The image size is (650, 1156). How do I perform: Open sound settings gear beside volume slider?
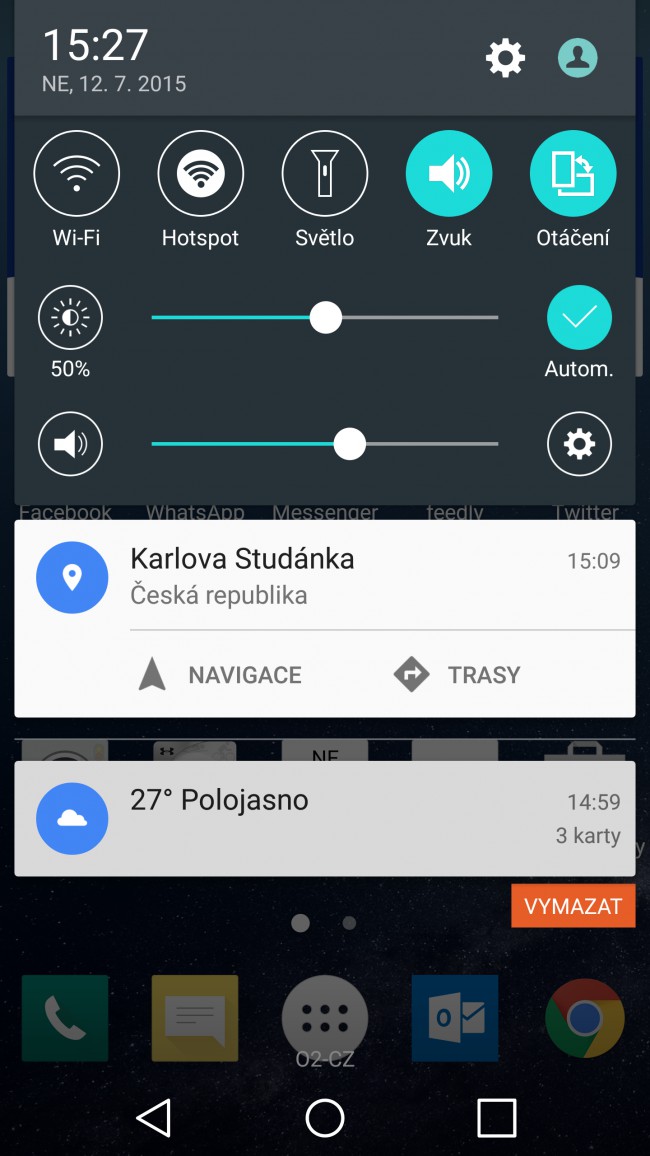tap(579, 444)
